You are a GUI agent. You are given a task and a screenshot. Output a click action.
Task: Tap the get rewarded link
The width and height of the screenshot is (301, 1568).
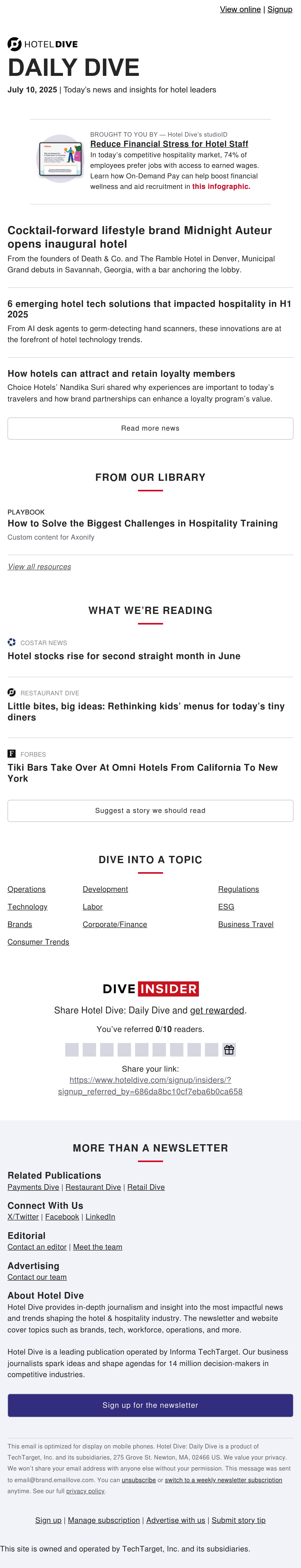click(x=217, y=1010)
